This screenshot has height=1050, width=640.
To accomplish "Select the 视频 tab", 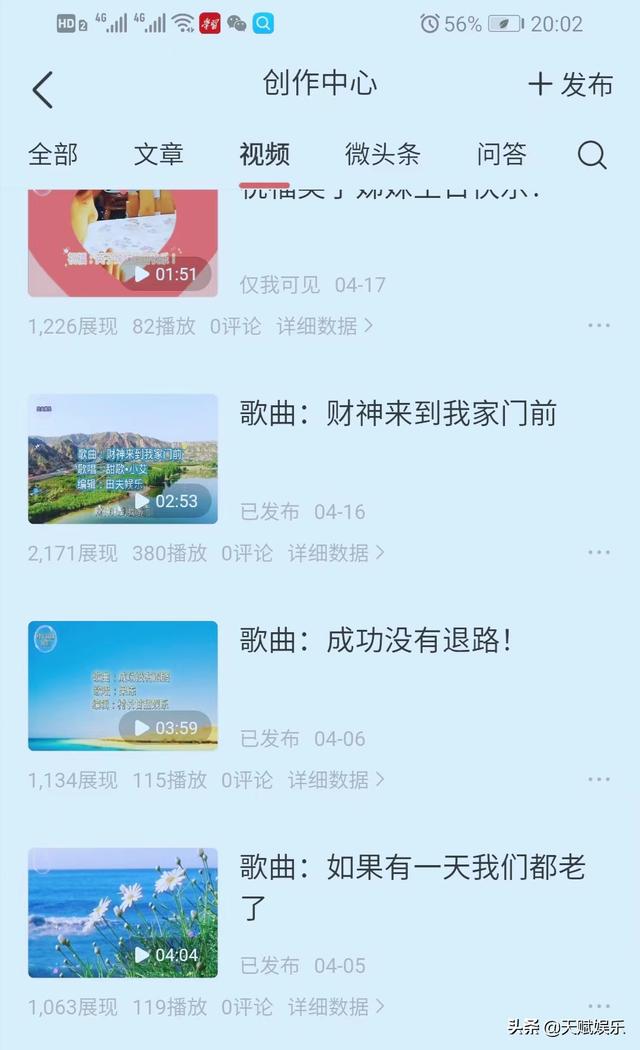I will click(264, 154).
